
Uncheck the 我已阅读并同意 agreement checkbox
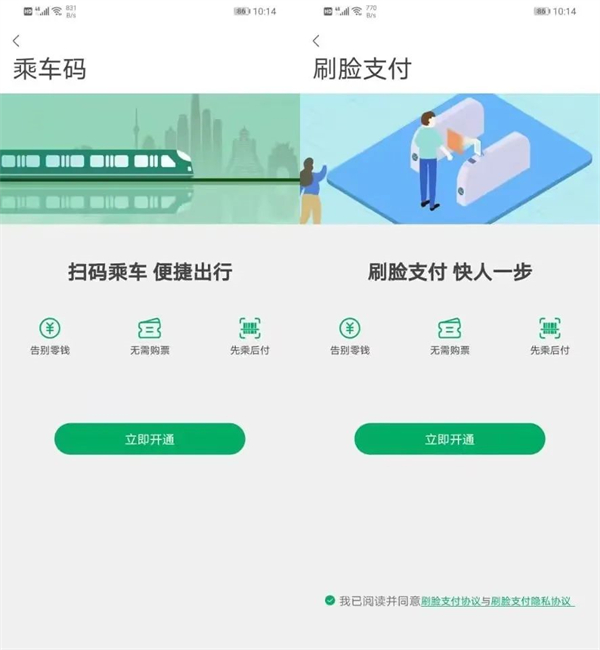329,601
